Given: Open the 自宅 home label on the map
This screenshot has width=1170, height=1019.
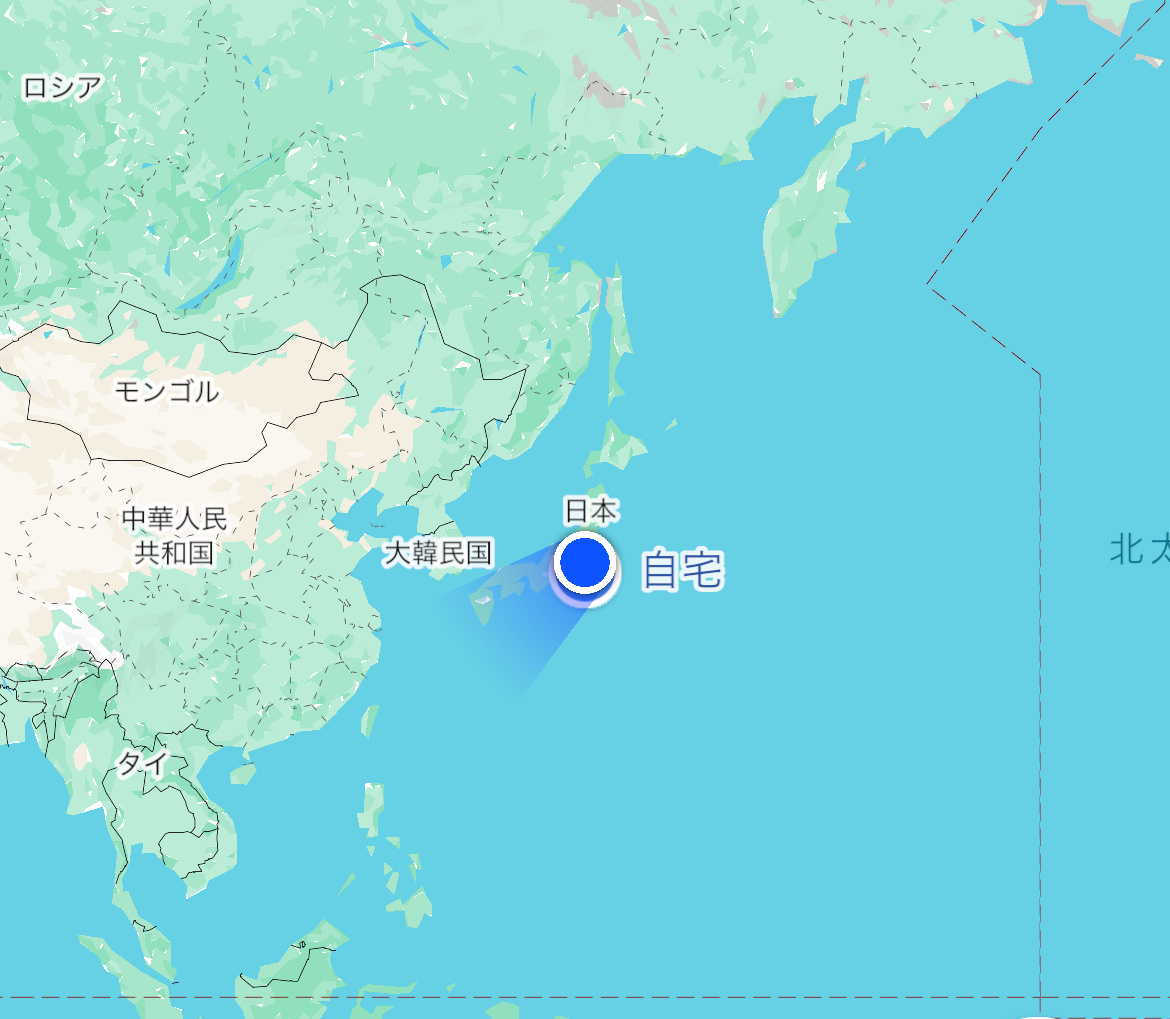Looking at the screenshot, I should click(x=681, y=570).
